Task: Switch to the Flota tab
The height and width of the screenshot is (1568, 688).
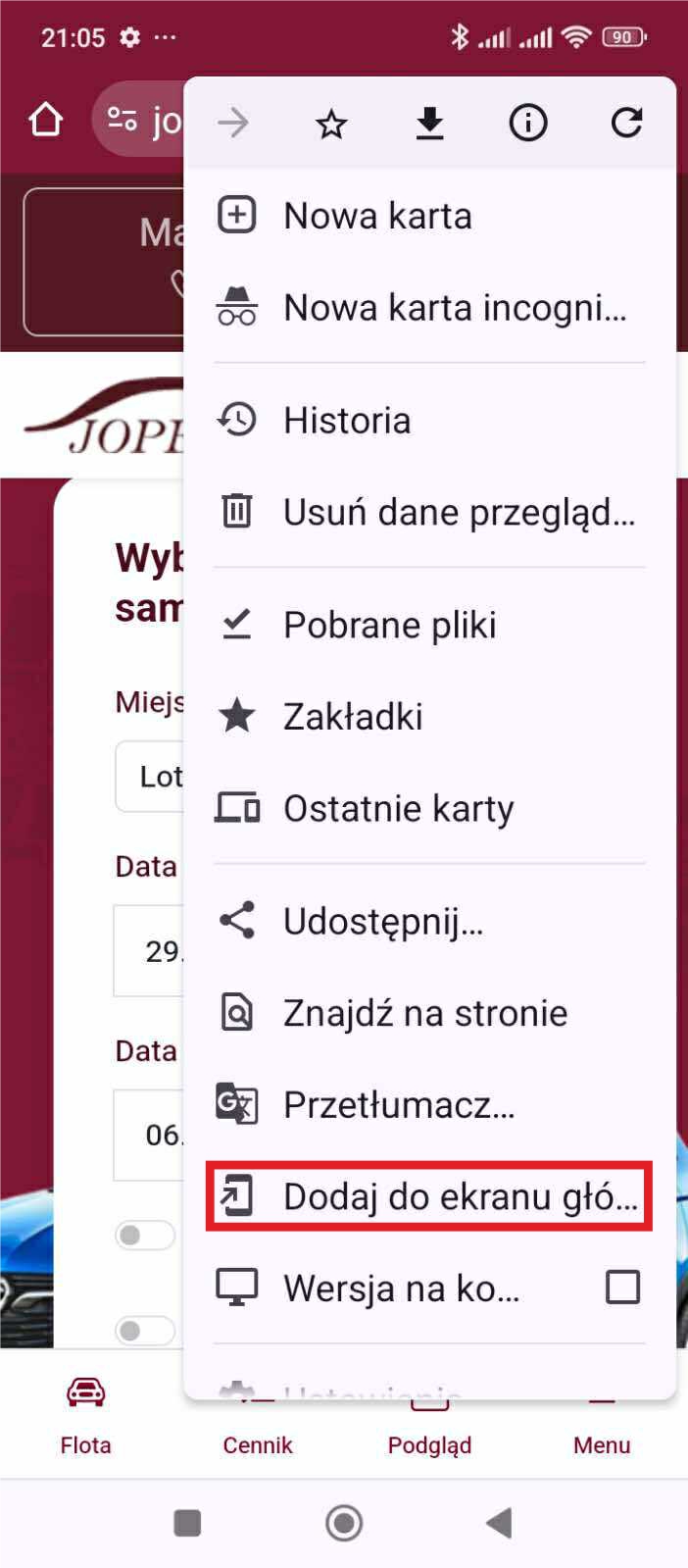Action: [85, 1415]
